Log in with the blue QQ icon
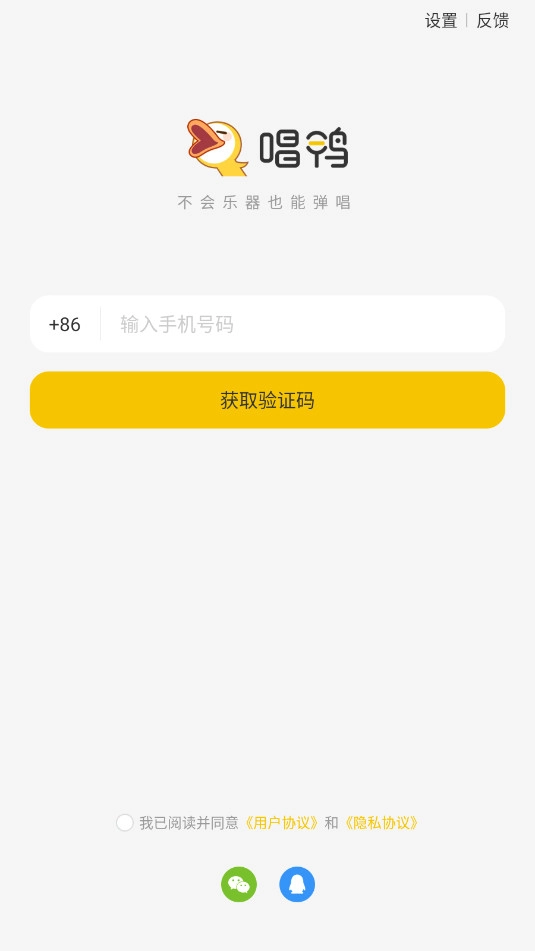 click(297, 884)
